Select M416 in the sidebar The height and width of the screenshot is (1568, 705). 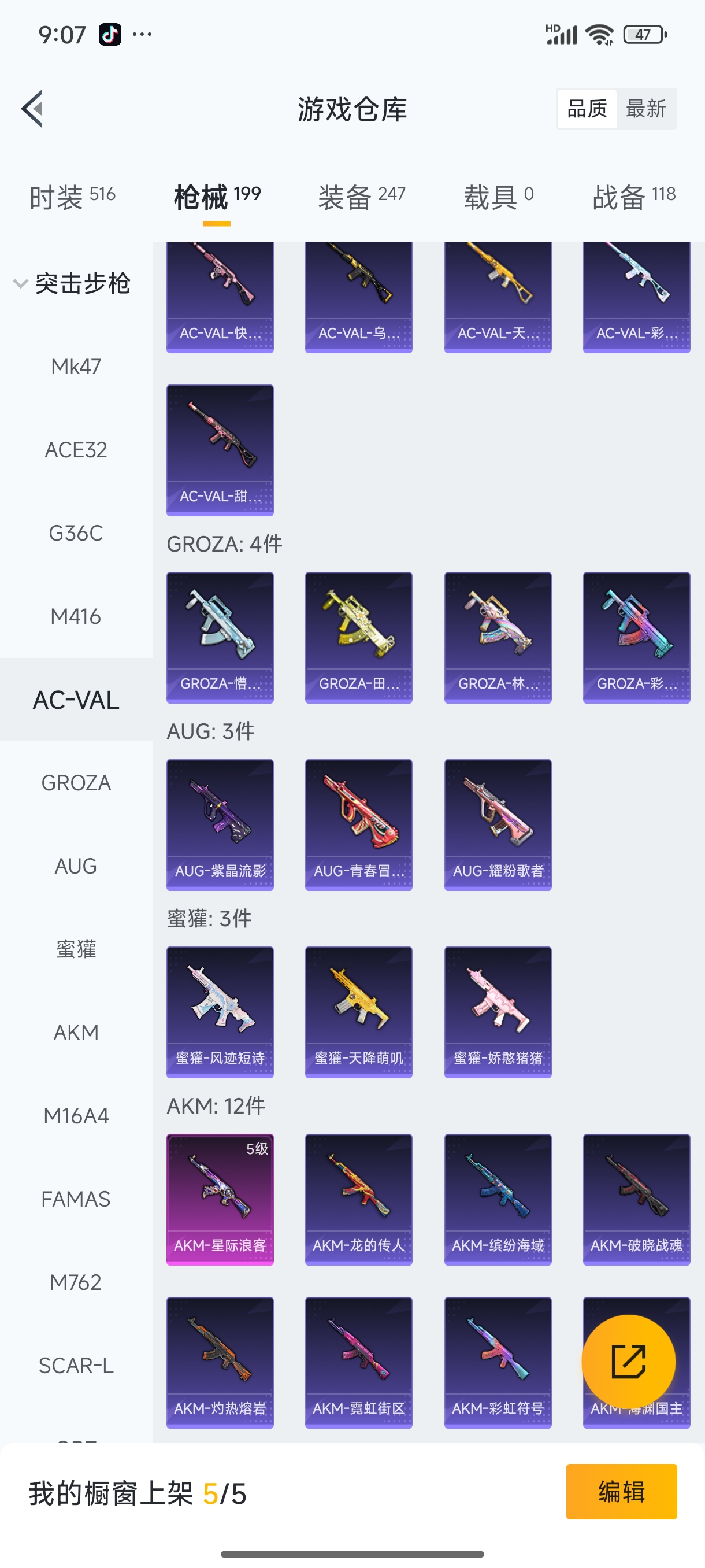(76, 616)
